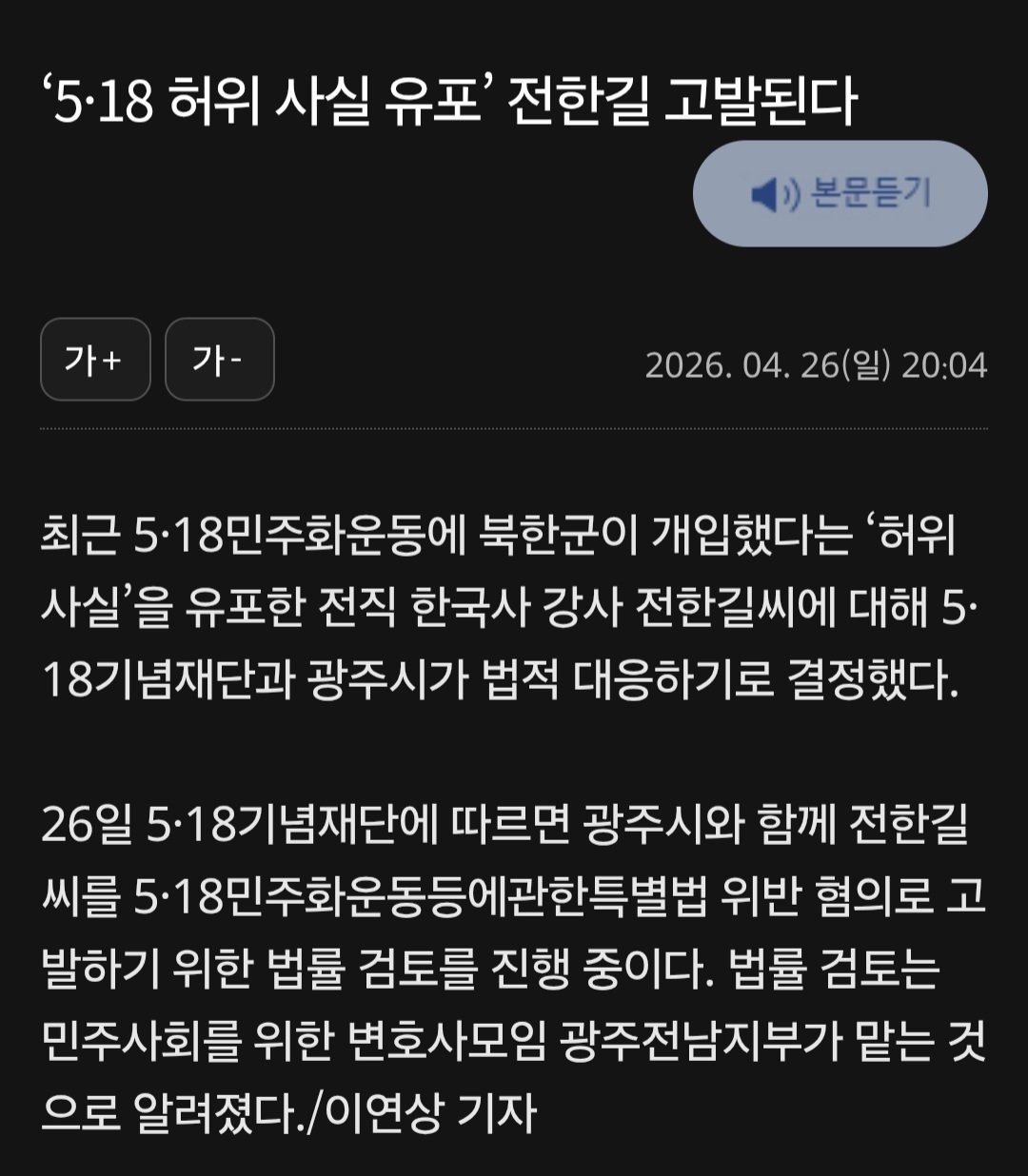
Task: Increase font size with 가+ button
Action: tap(95, 360)
